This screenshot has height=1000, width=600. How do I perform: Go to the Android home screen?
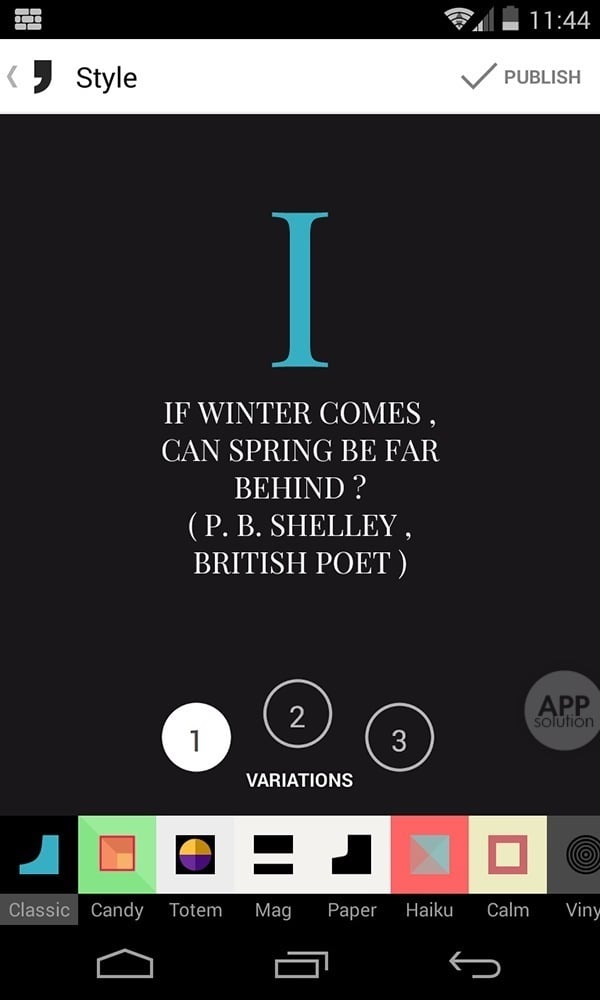point(125,963)
